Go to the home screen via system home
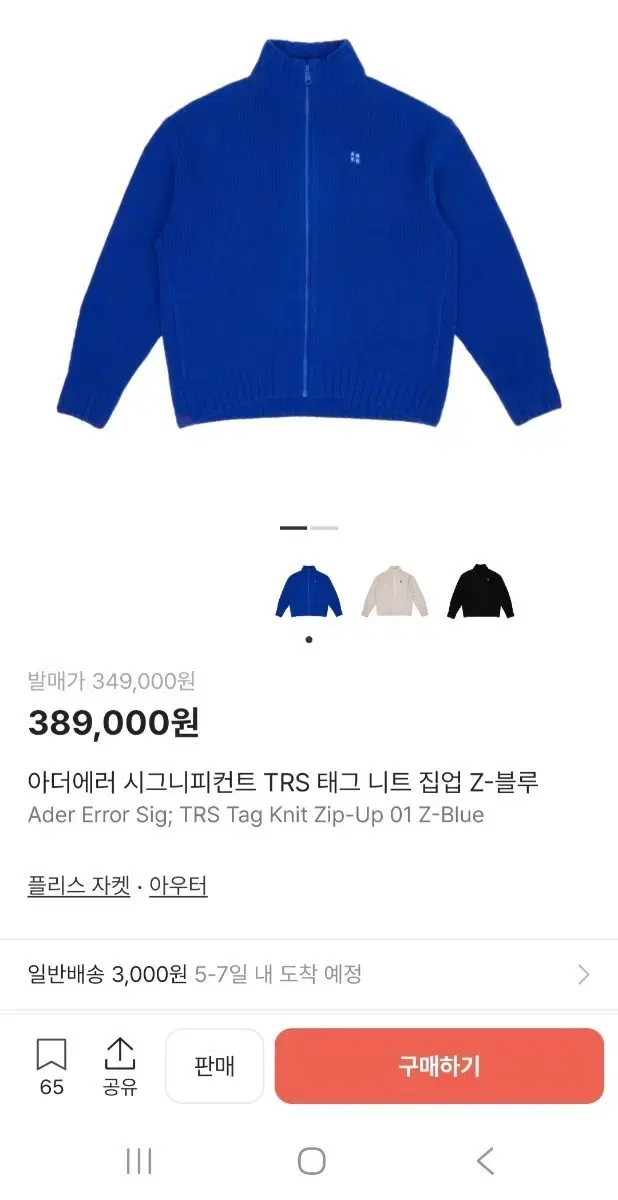618x1200 pixels. point(312,1161)
